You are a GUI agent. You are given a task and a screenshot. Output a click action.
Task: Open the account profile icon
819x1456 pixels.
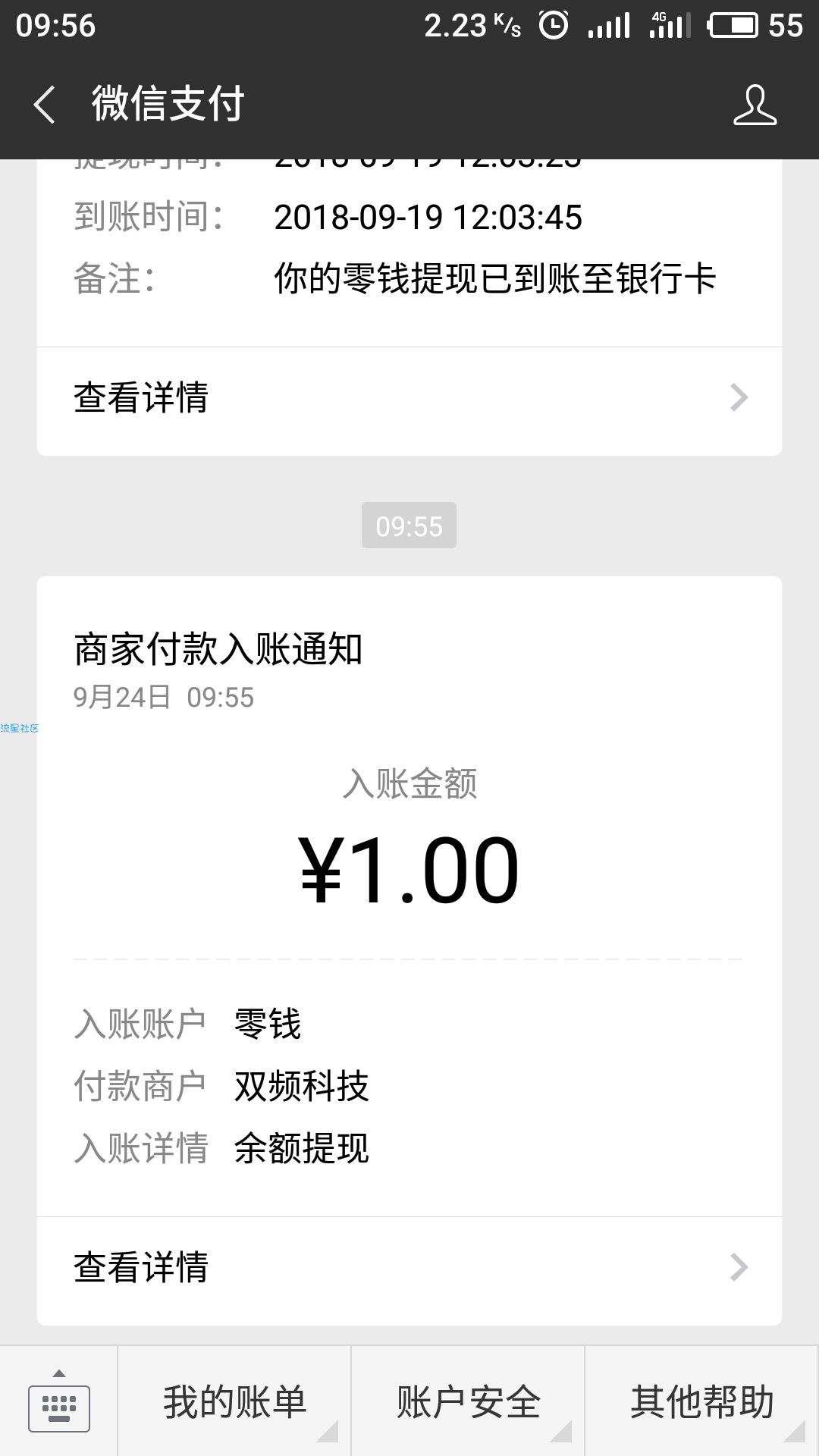(755, 105)
